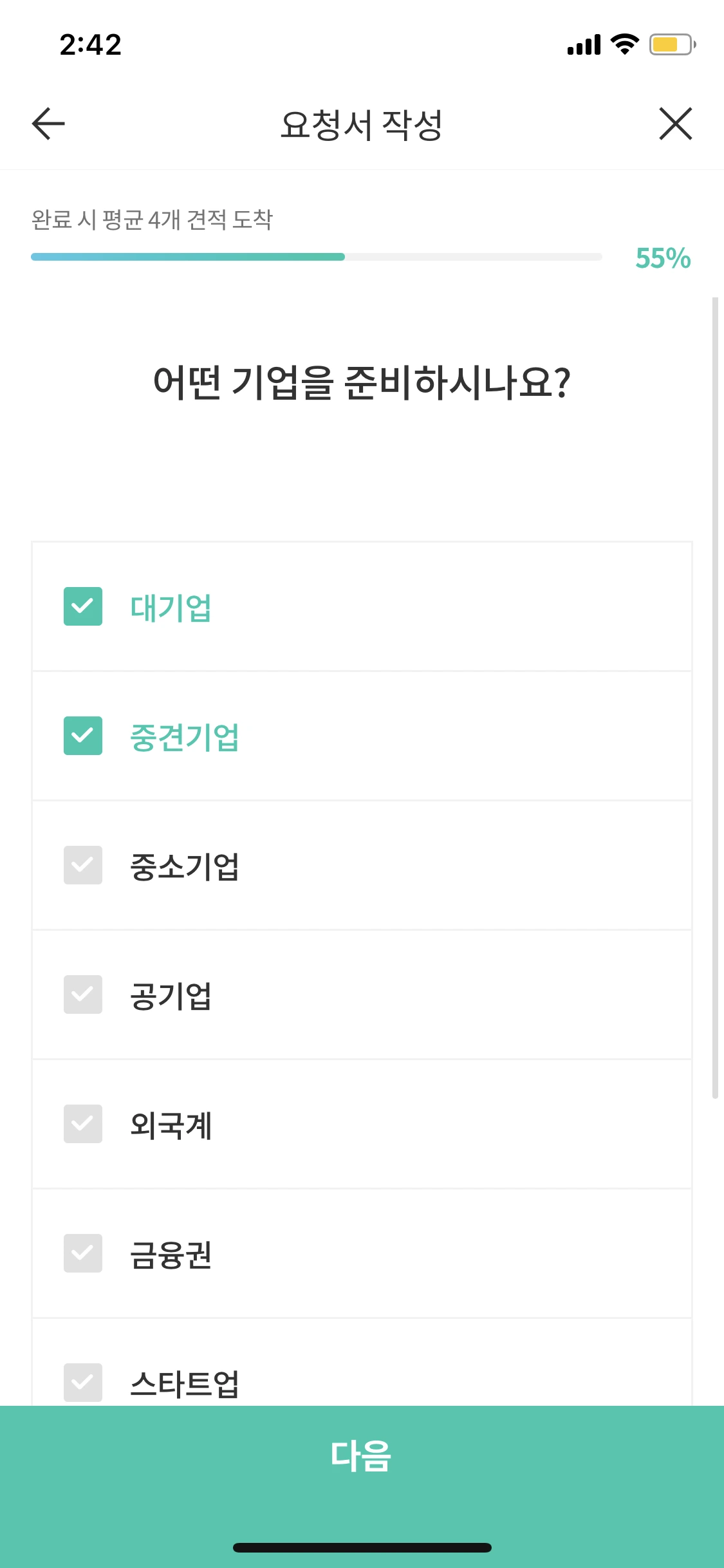Close the 요청서 작성 screen with the X
Viewport: 724px width, 1568px height.
676,124
